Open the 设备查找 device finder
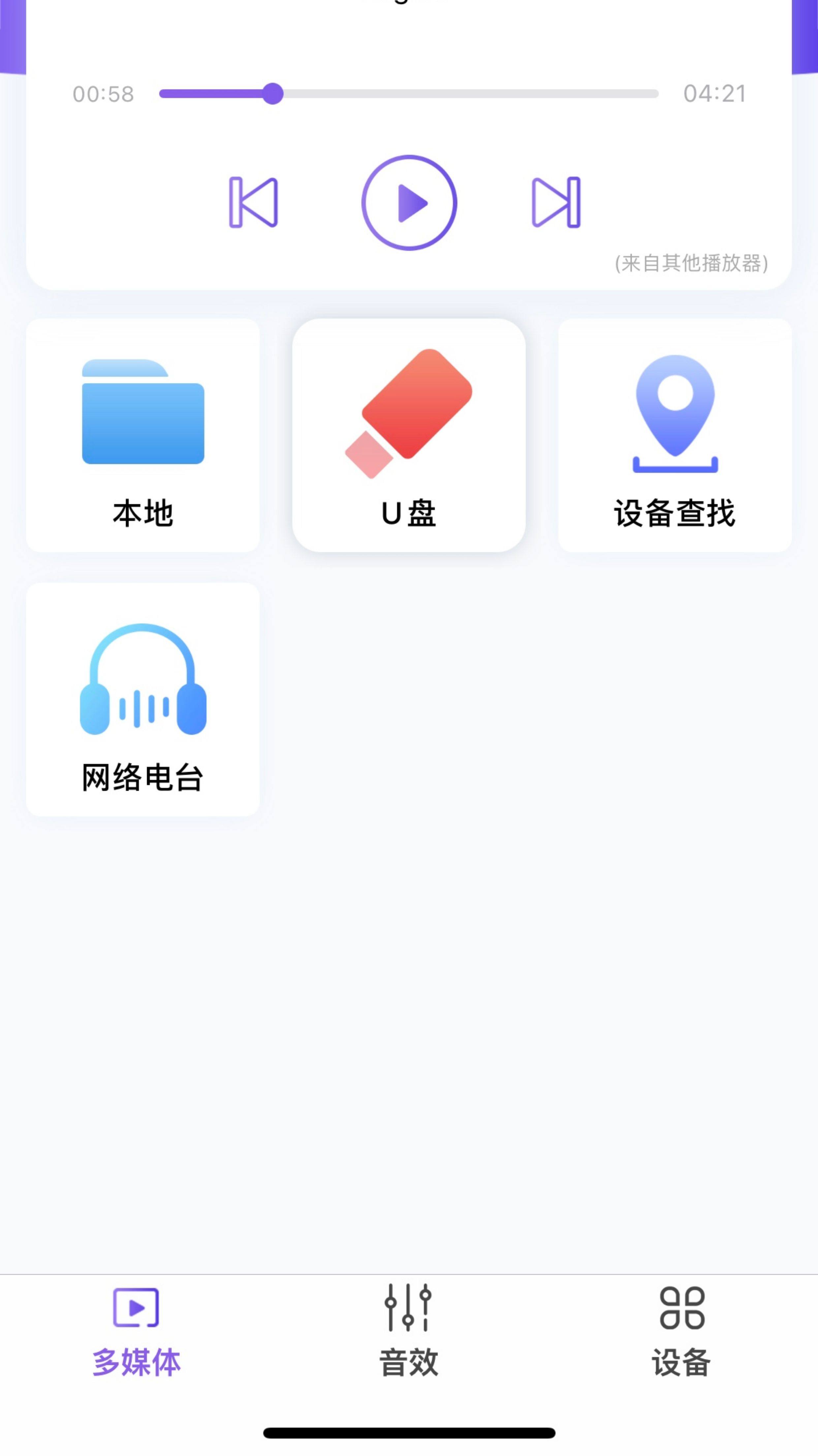The image size is (818, 1456). coord(675,435)
